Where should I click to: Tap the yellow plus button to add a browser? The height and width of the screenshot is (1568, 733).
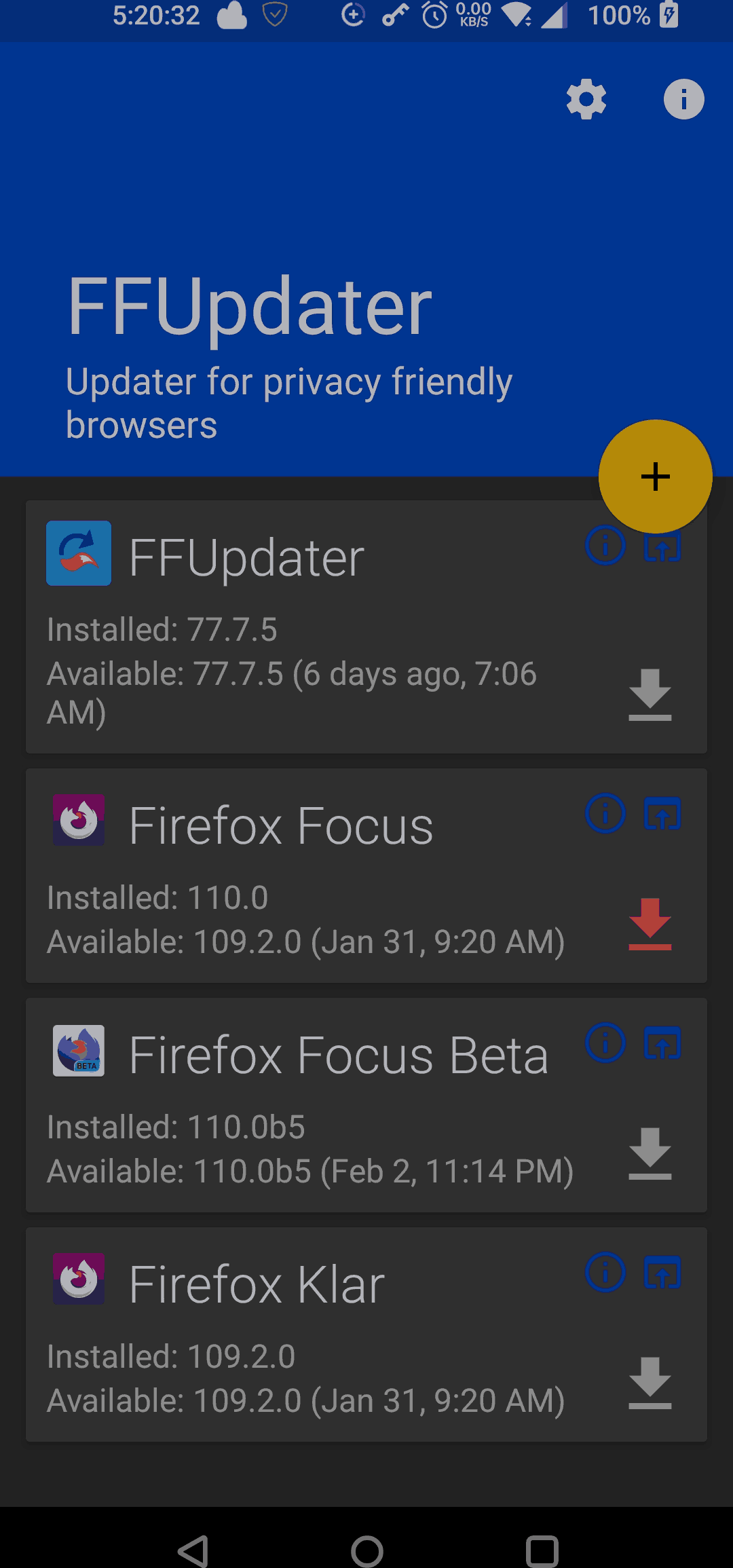point(654,476)
